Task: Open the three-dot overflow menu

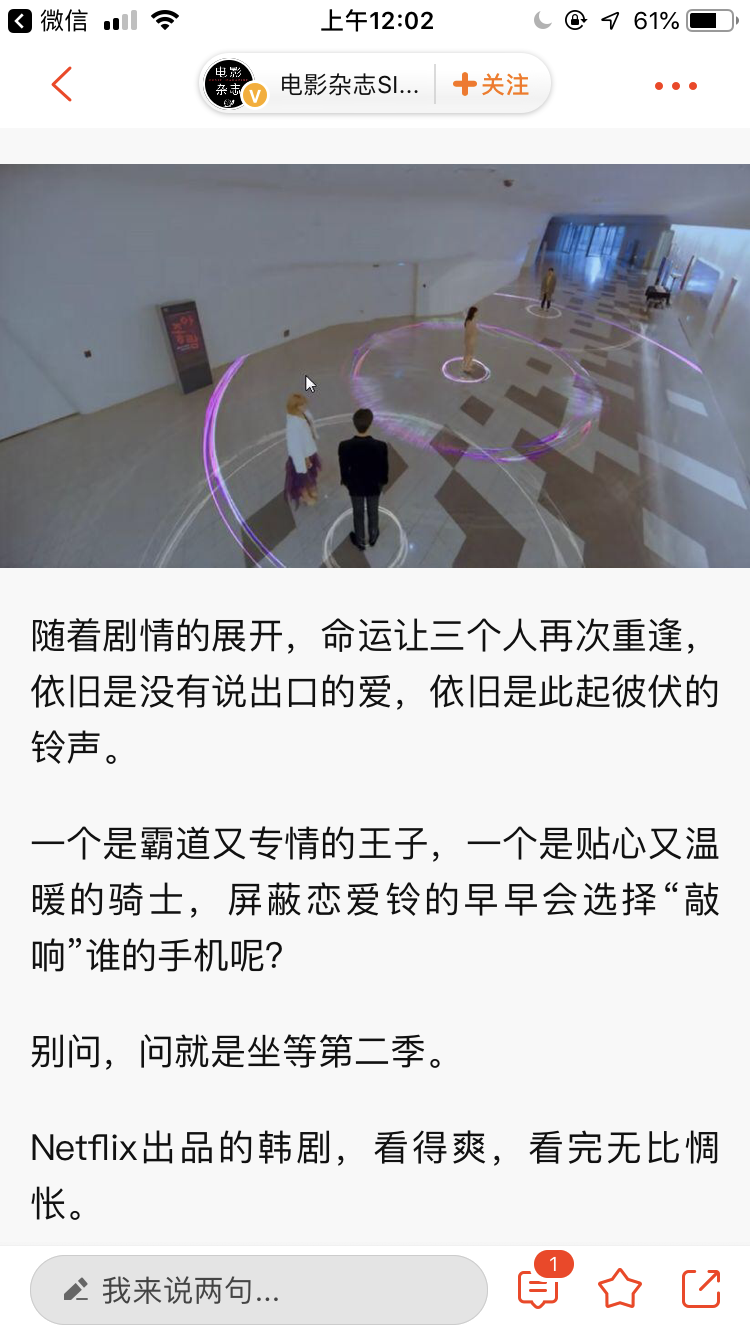Action: (x=676, y=86)
